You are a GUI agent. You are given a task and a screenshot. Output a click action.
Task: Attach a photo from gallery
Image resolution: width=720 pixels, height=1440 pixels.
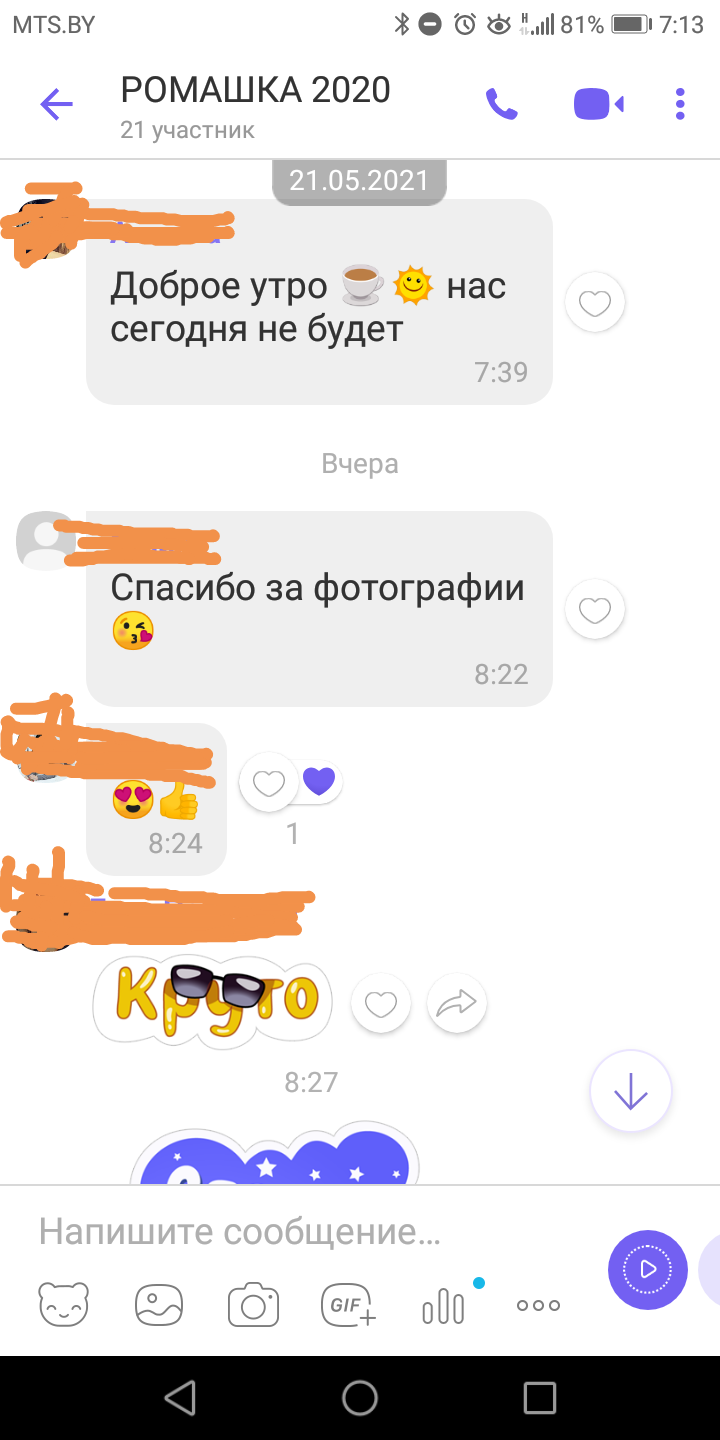[159, 1305]
